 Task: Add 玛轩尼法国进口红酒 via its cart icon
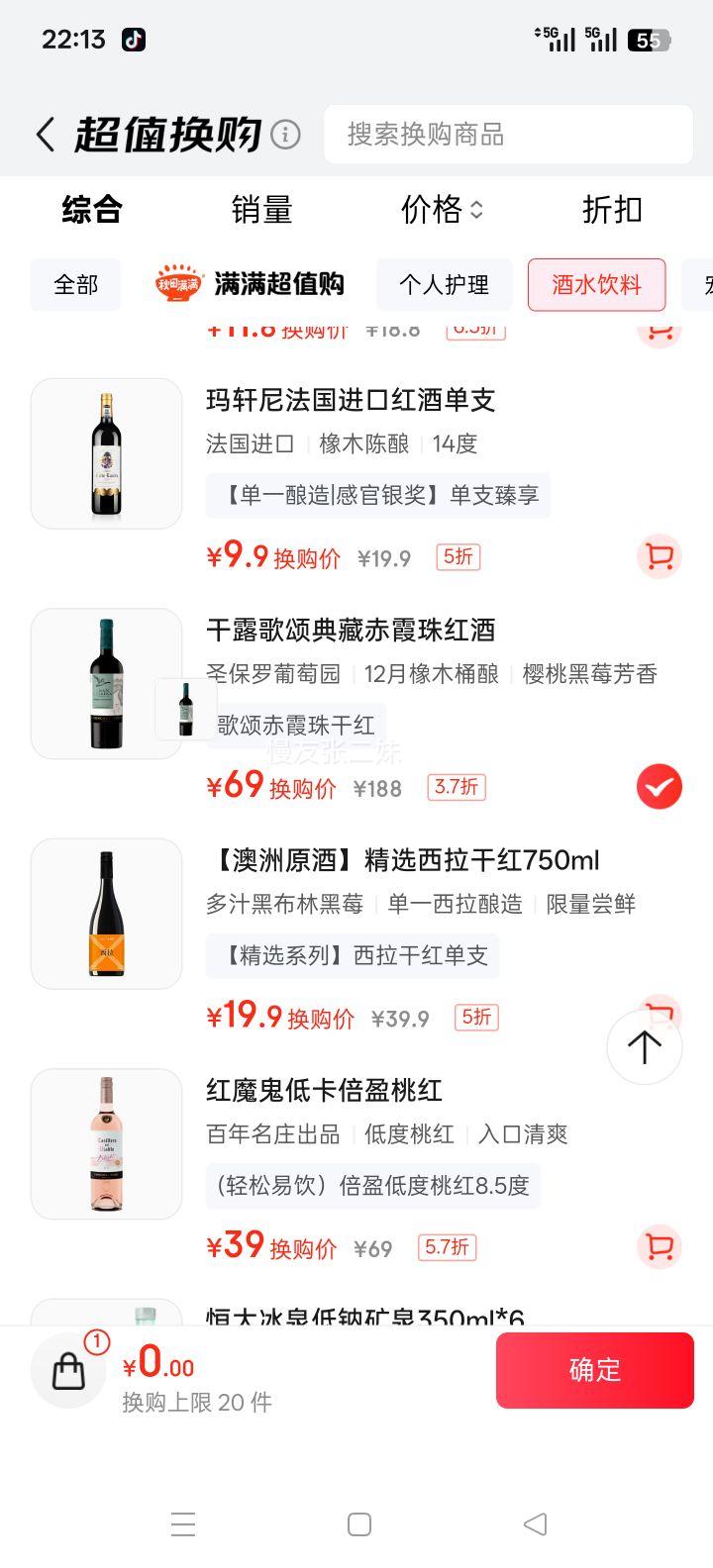coord(659,557)
